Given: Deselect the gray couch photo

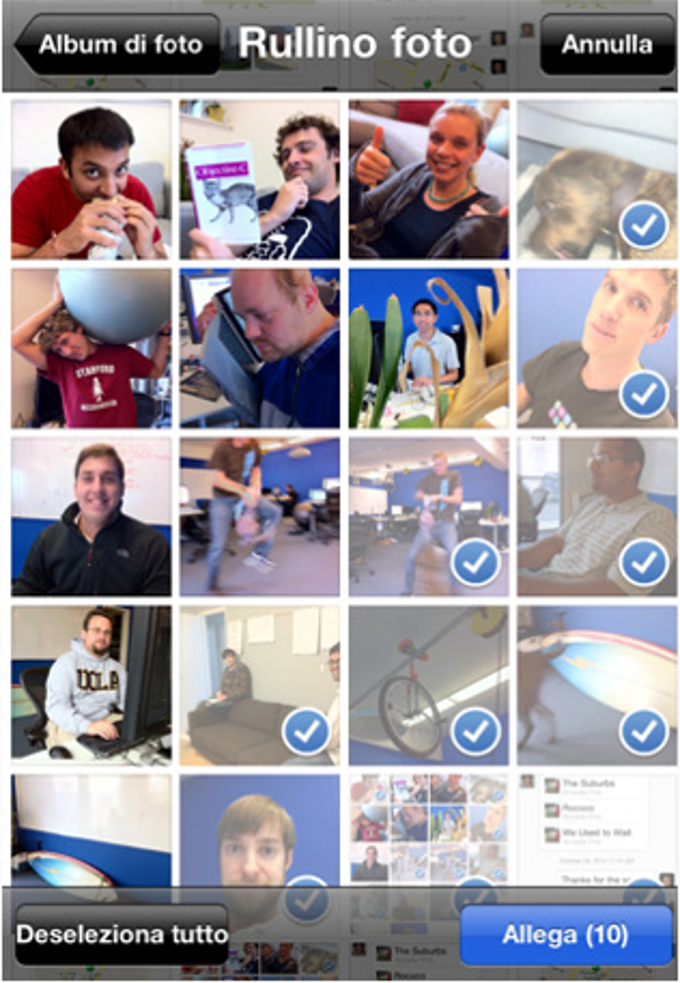Looking at the screenshot, I should 260,684.
